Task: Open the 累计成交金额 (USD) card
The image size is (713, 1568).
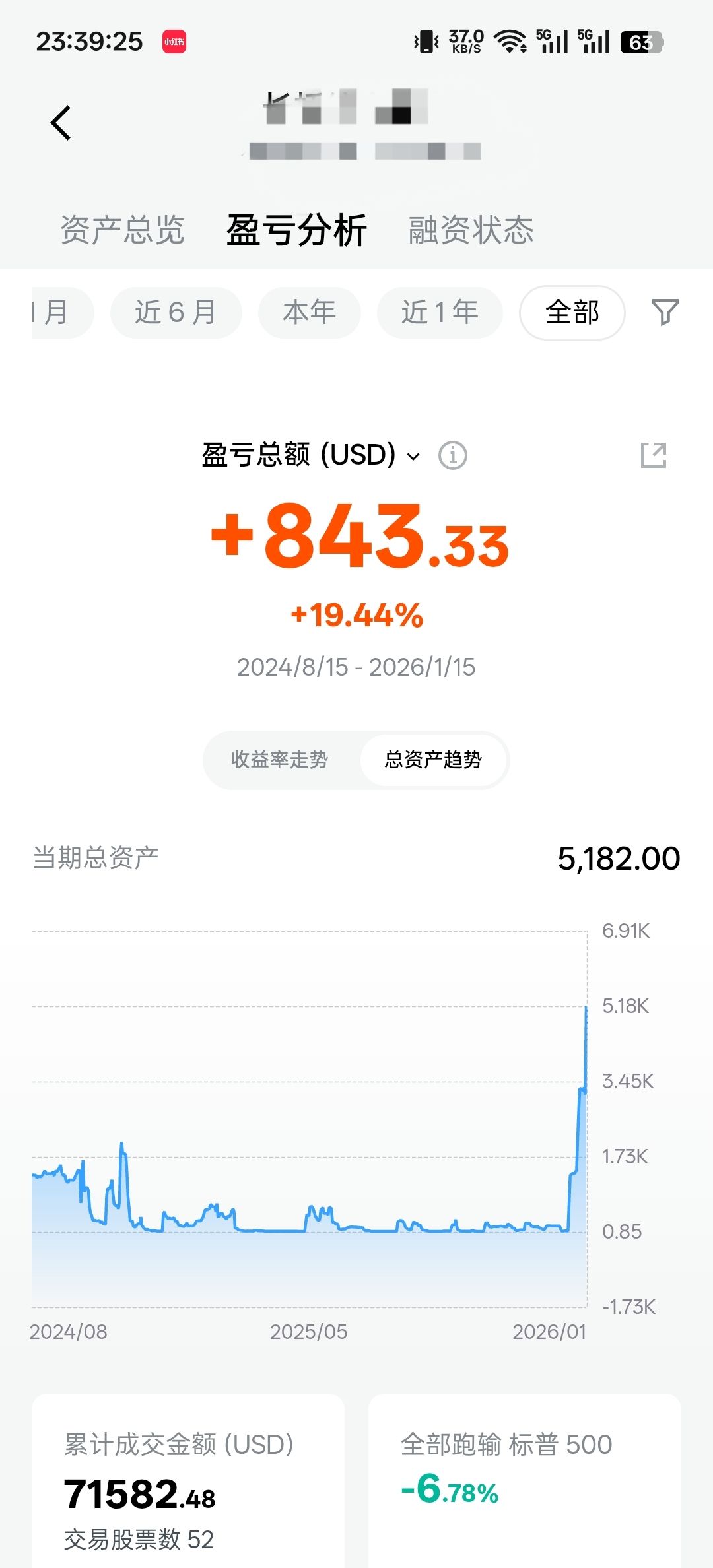Action: point(188,1485)
